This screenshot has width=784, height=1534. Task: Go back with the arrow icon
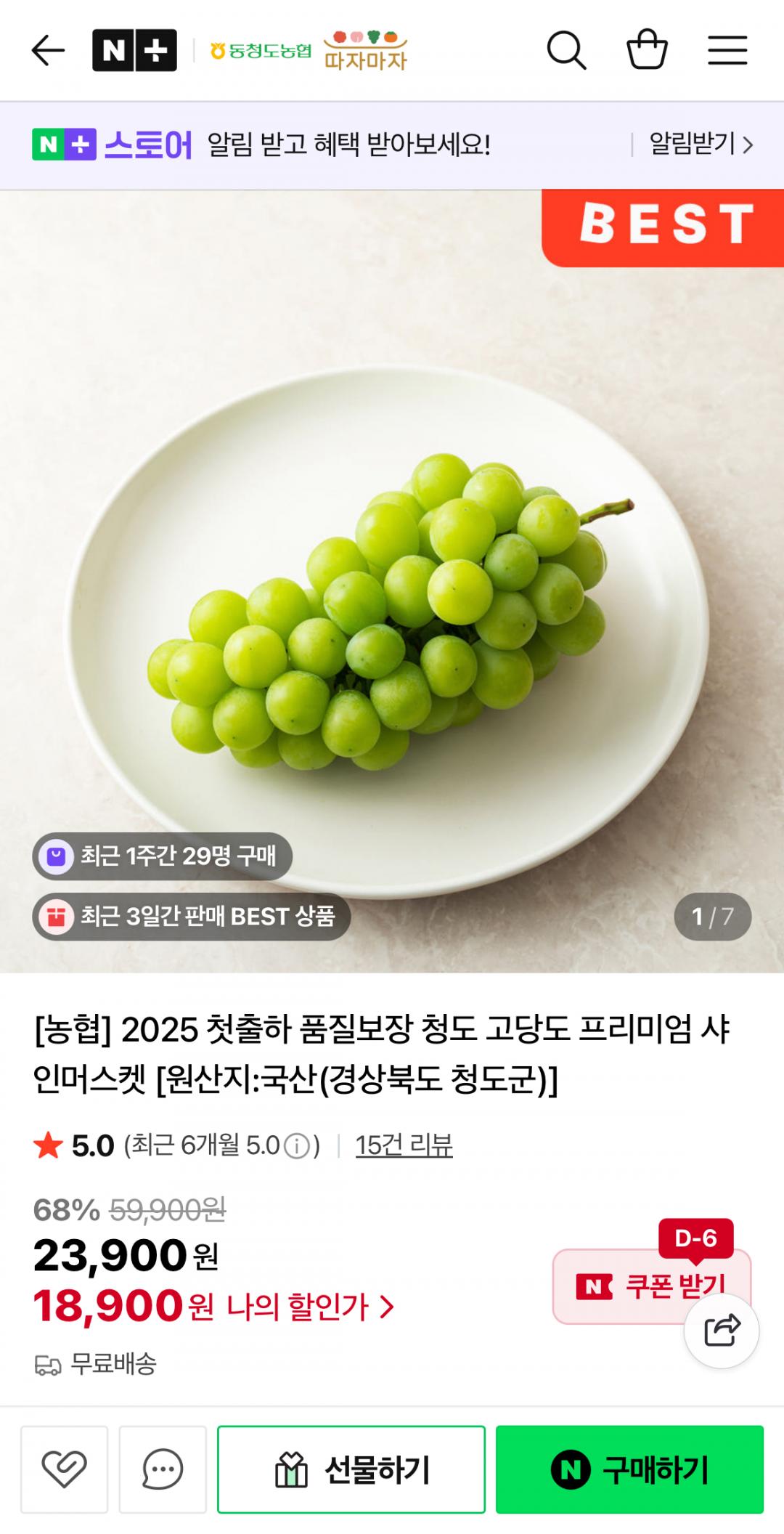pyautogui.click(x=48, y=51)
